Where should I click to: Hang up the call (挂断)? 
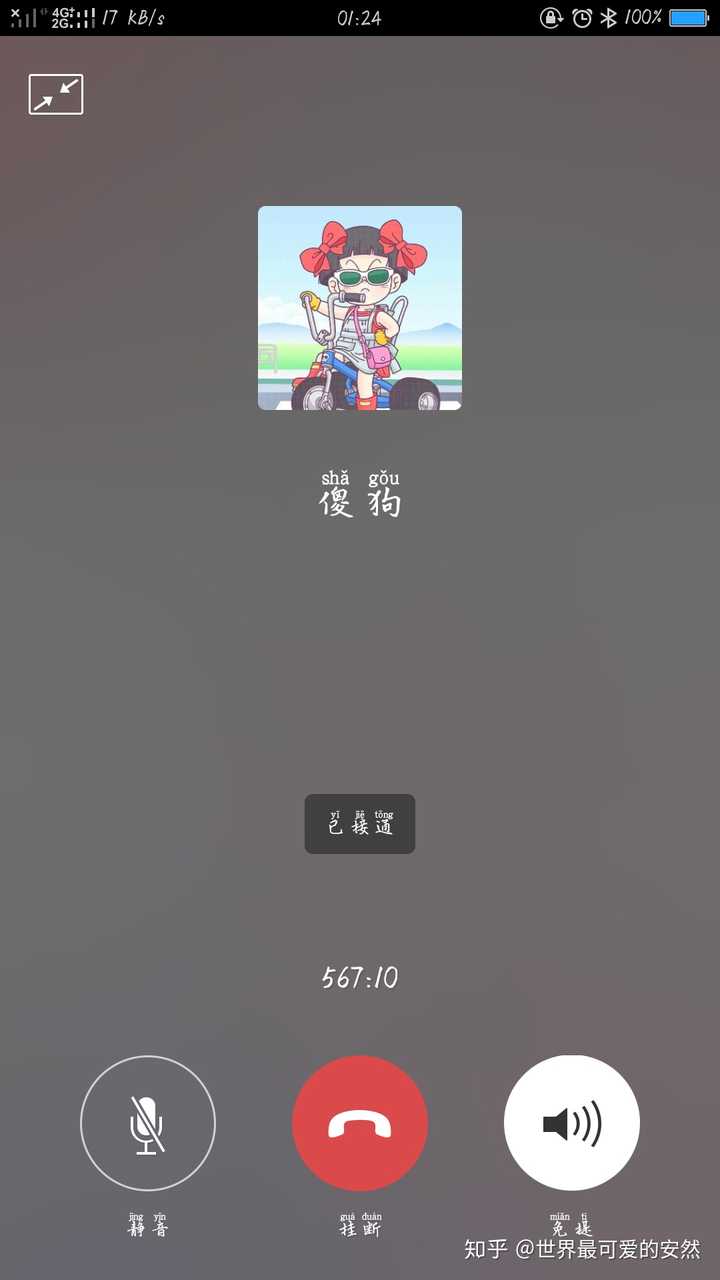tap(360, 1123)
